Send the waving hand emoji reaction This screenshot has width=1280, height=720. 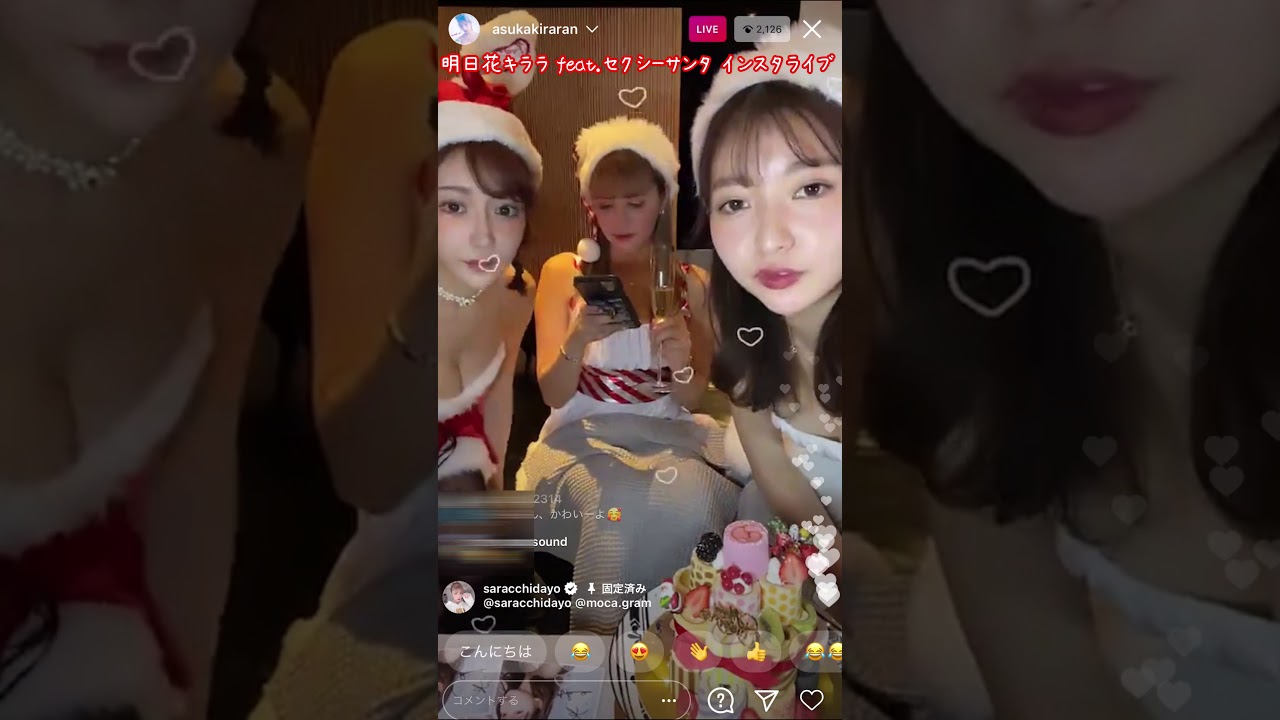point(698,652)
